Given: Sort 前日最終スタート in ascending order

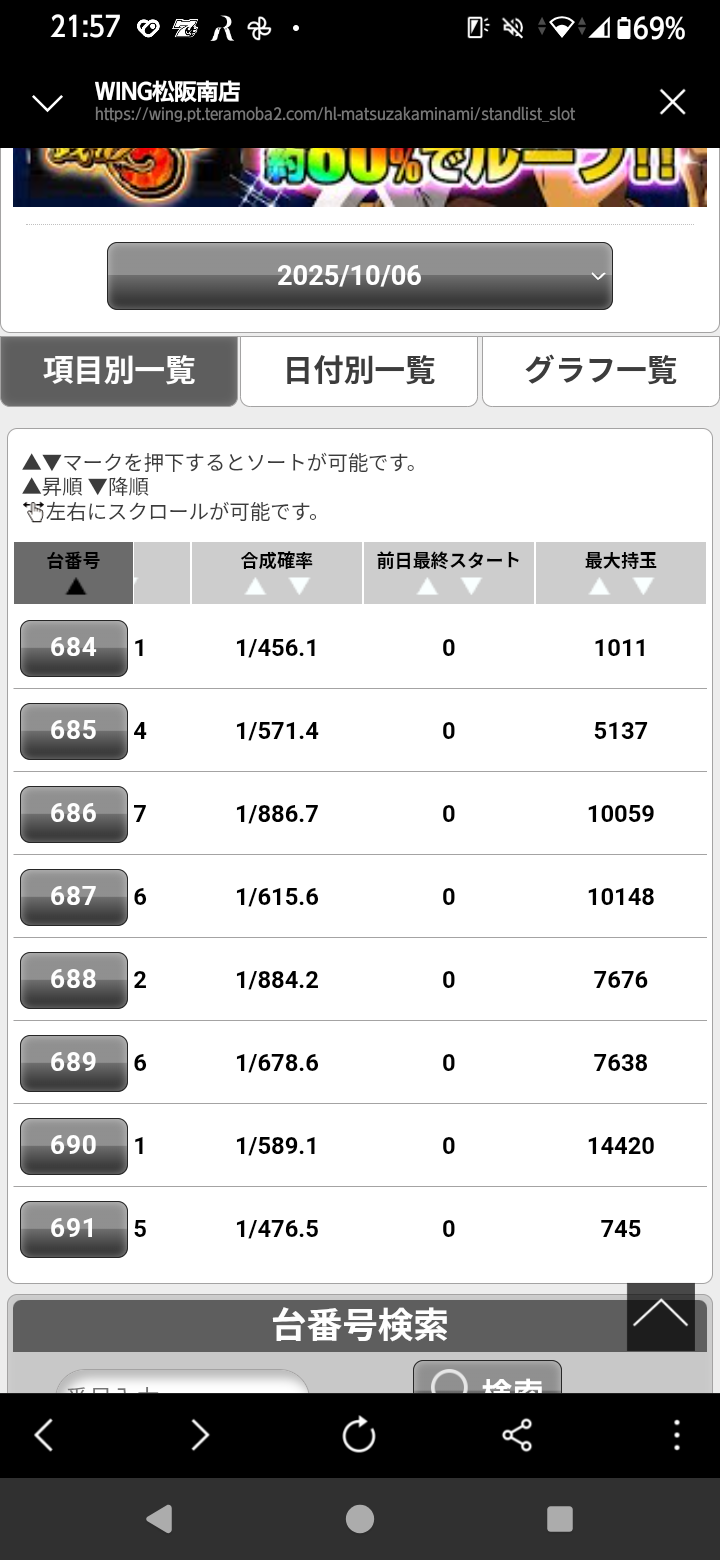Looking at the screenshot, I should pyautogui.click(x=427, y=587).
